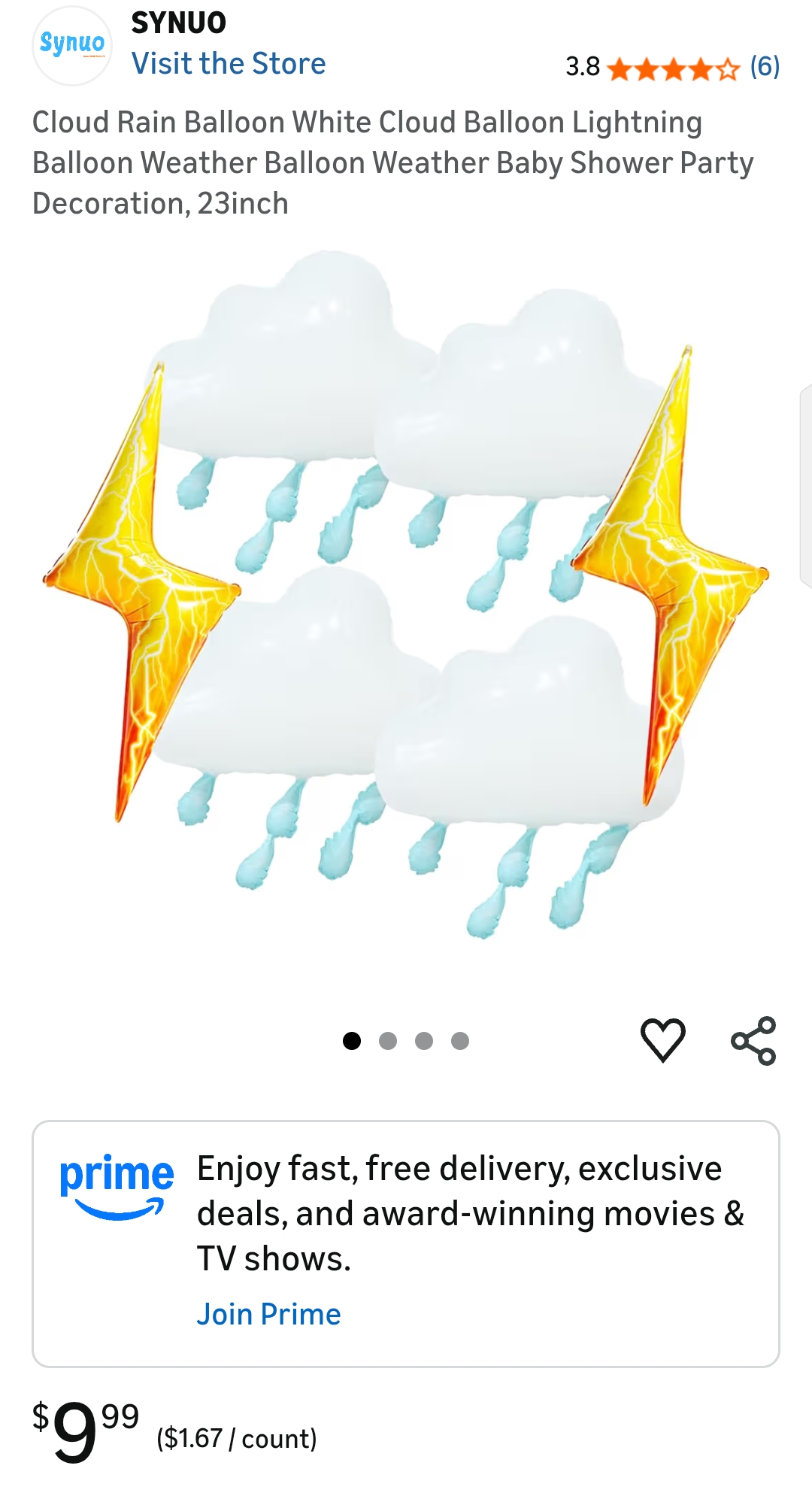Image resolution: width=812 pixels, height=1505 pixels.
Task: Join Prime using the link
Action: [x=268, y=1314]
